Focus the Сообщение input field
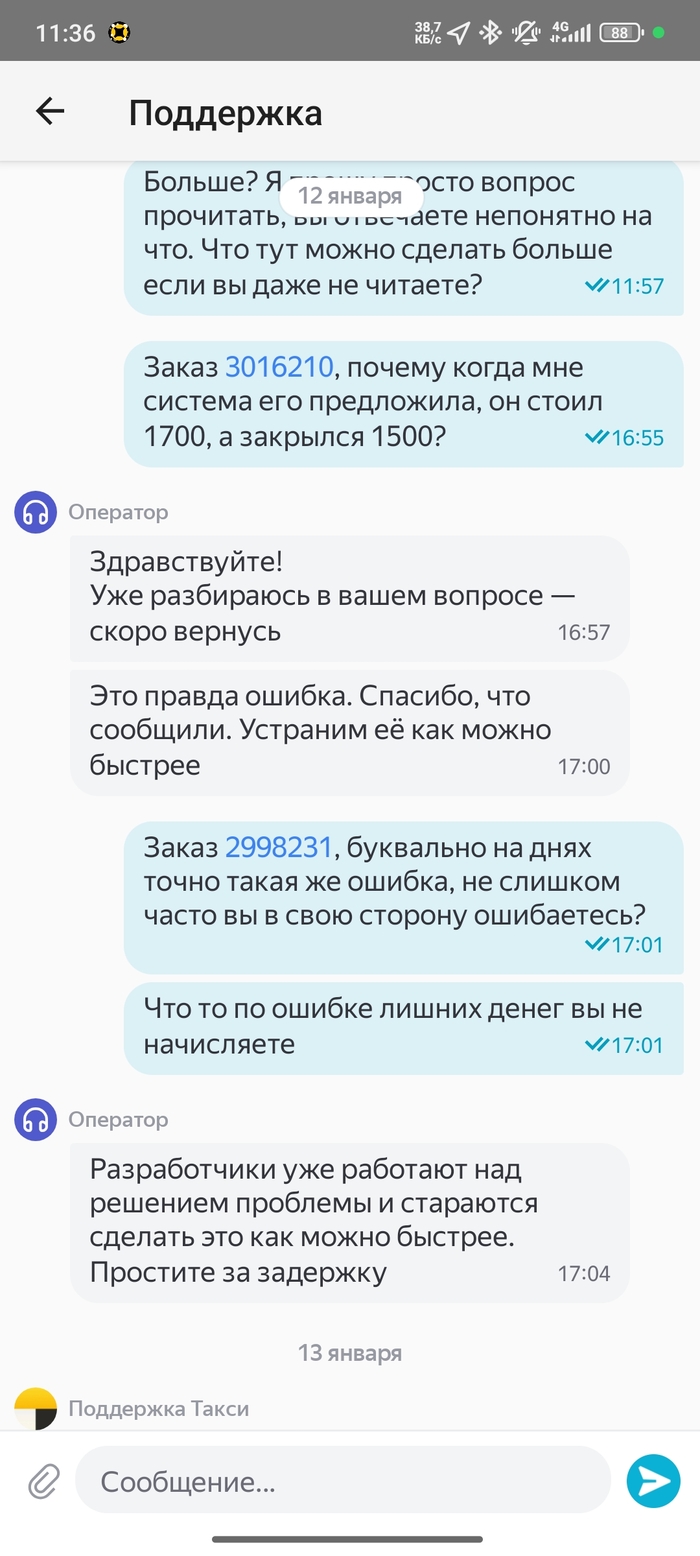This screenshot has width=700, height=1556. pyautogui.click(x=340, y=1480)
